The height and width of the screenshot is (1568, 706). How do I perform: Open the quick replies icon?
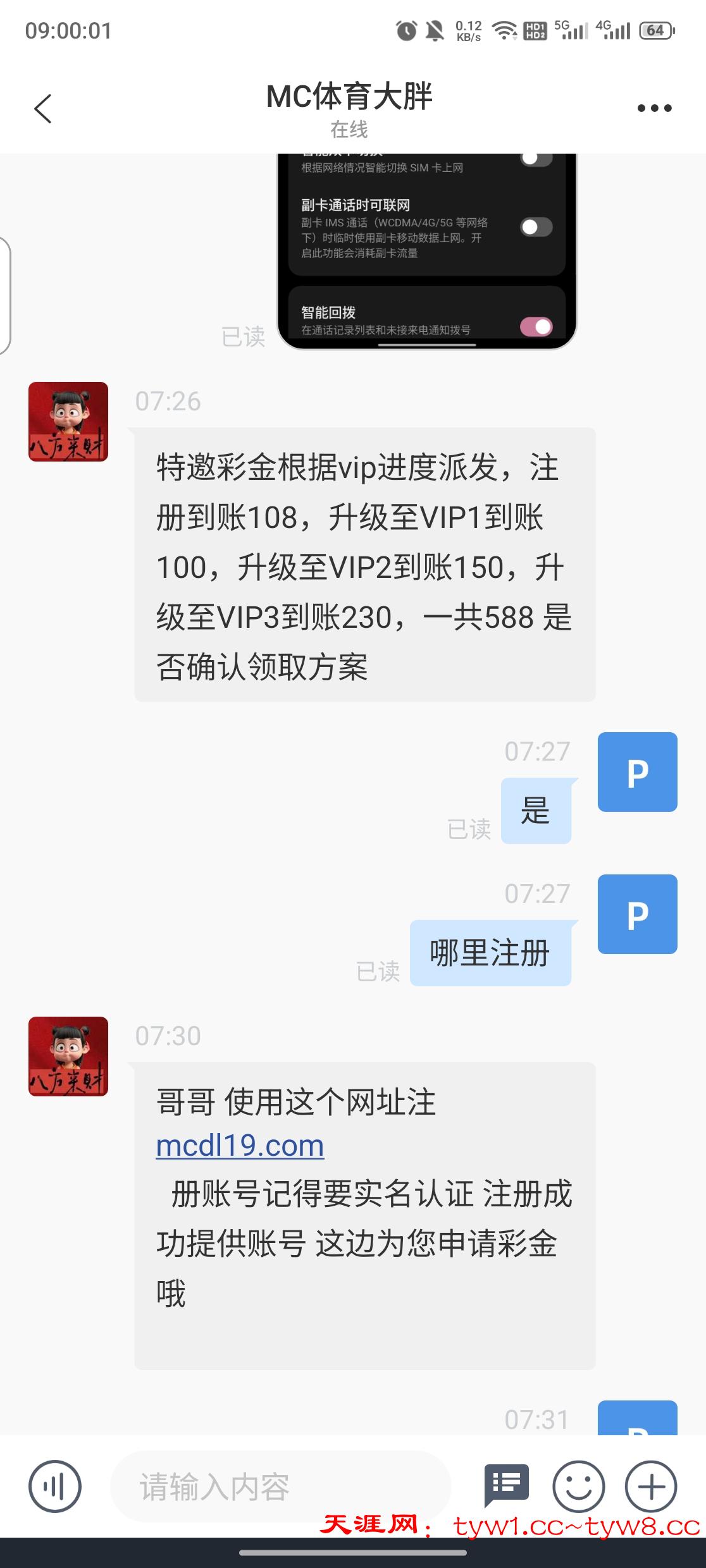click(506, 1485)
